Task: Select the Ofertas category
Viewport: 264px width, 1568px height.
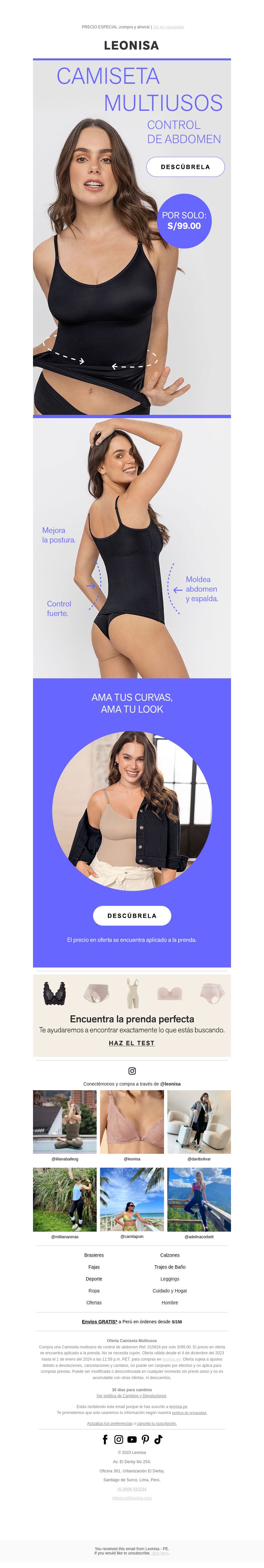Action: pyautogui.click(x=94, y=1303)
